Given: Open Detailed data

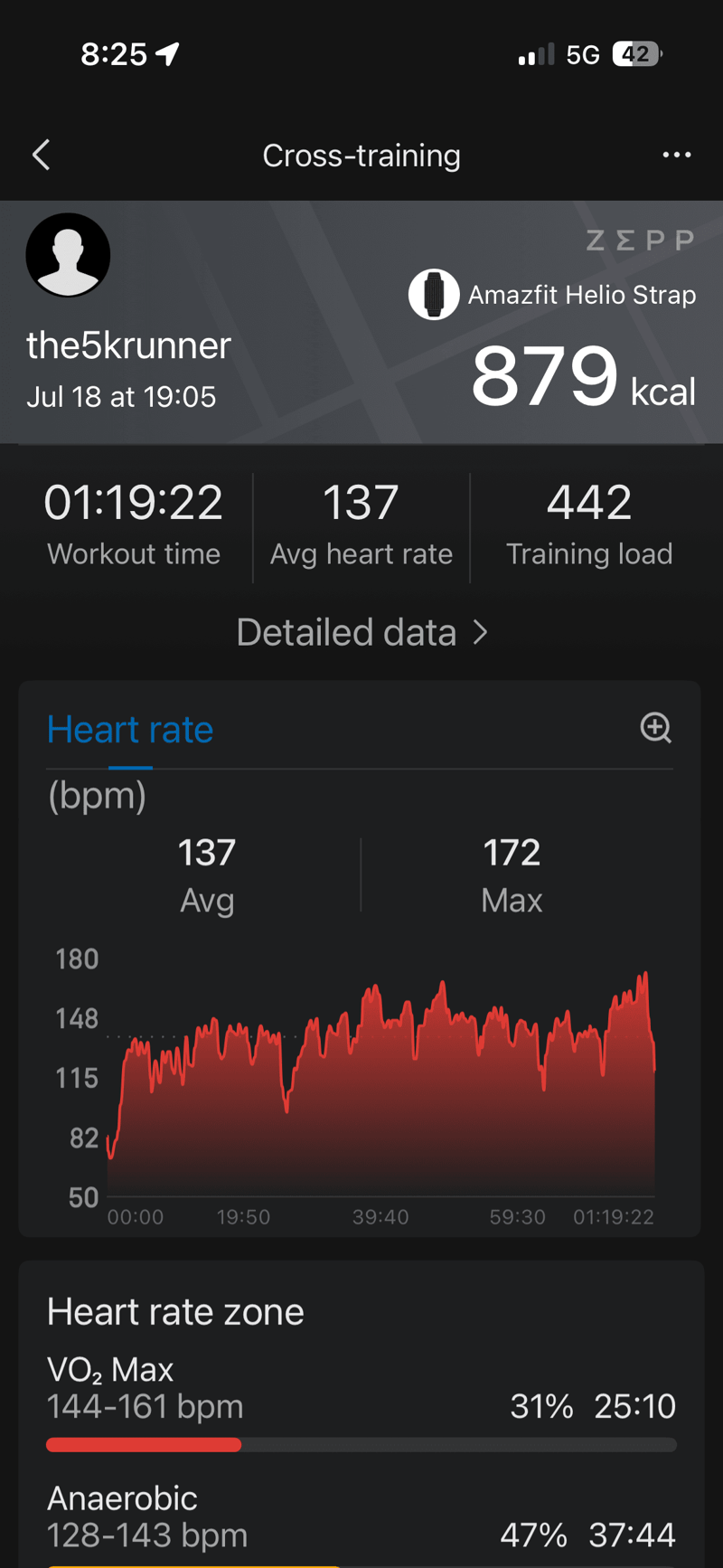Looking at the screenshot, I should pos(361,633).
